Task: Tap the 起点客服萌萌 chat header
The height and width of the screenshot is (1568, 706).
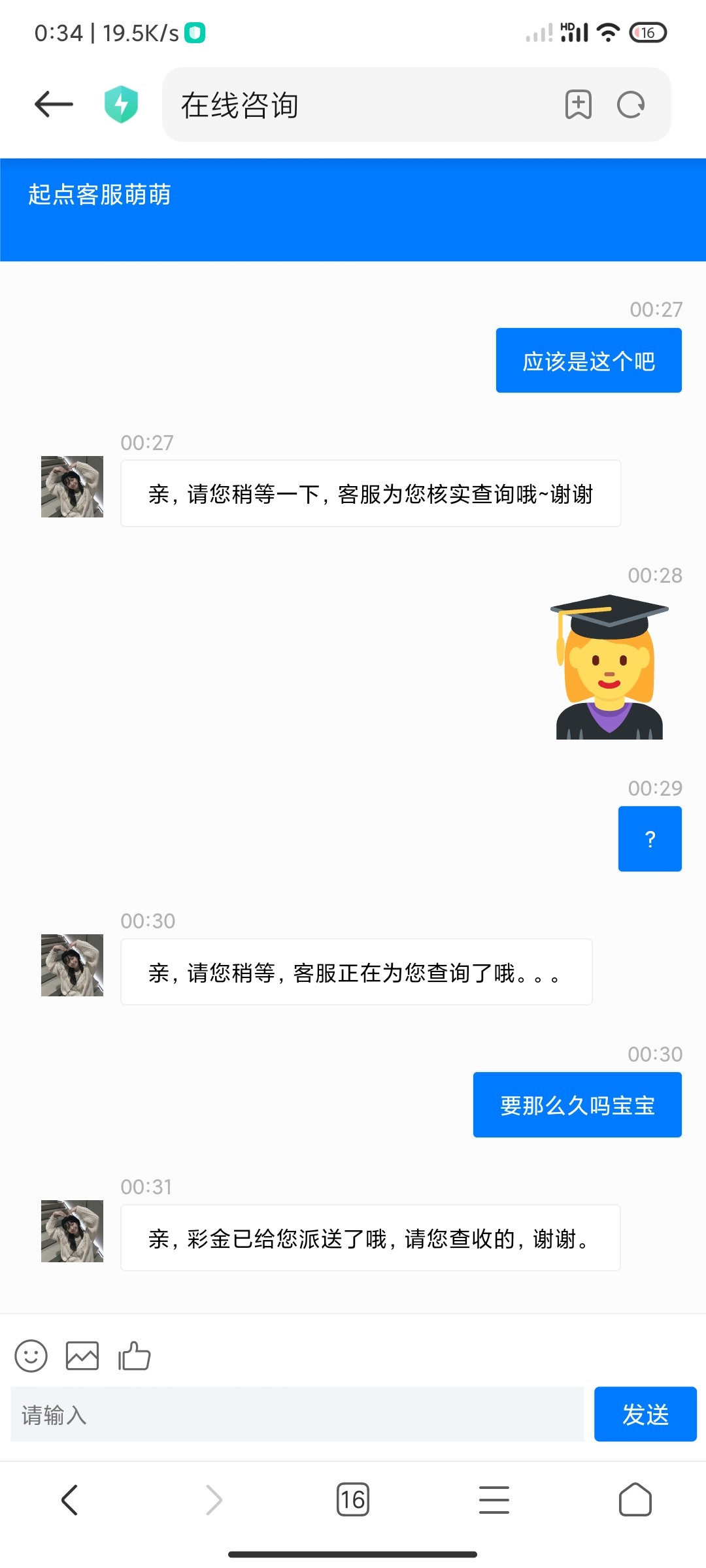Action: tap(99, 195)
